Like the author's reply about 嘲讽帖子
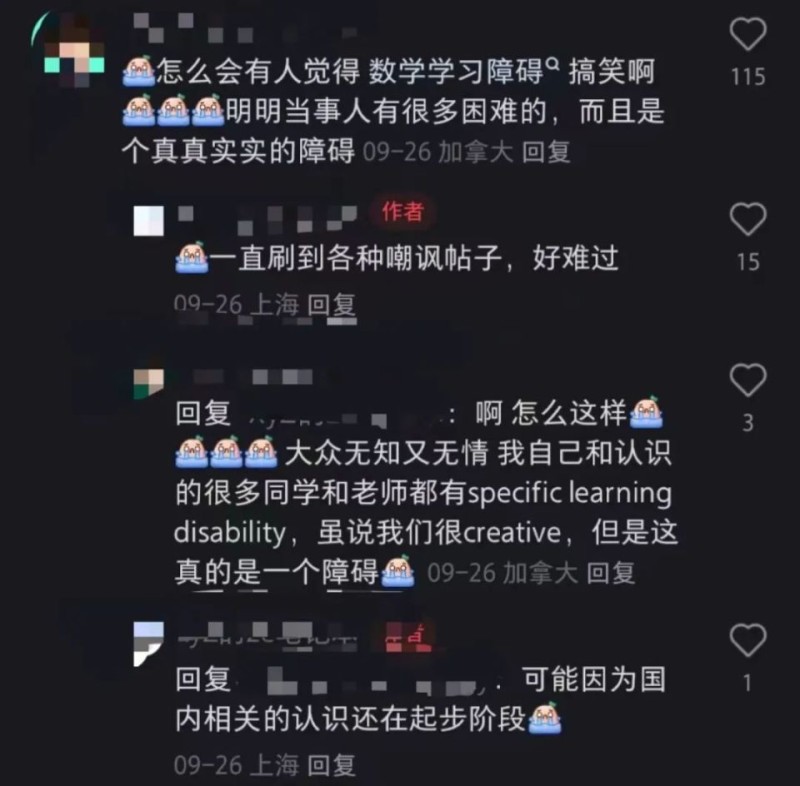 [748, 220]
